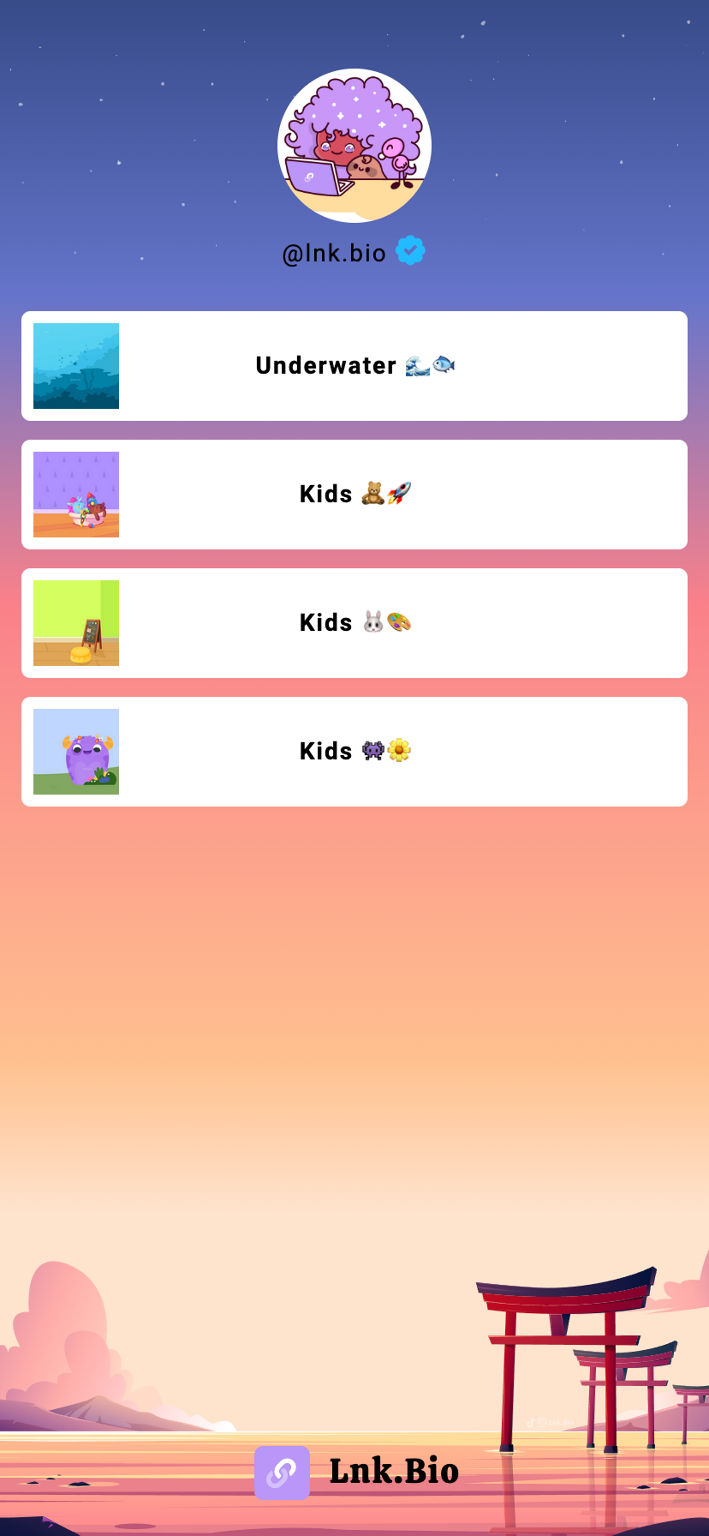The height and width of the screenshot is (1536, 709).
Task: Open the Underwater link
Action: tap(354, 366)
